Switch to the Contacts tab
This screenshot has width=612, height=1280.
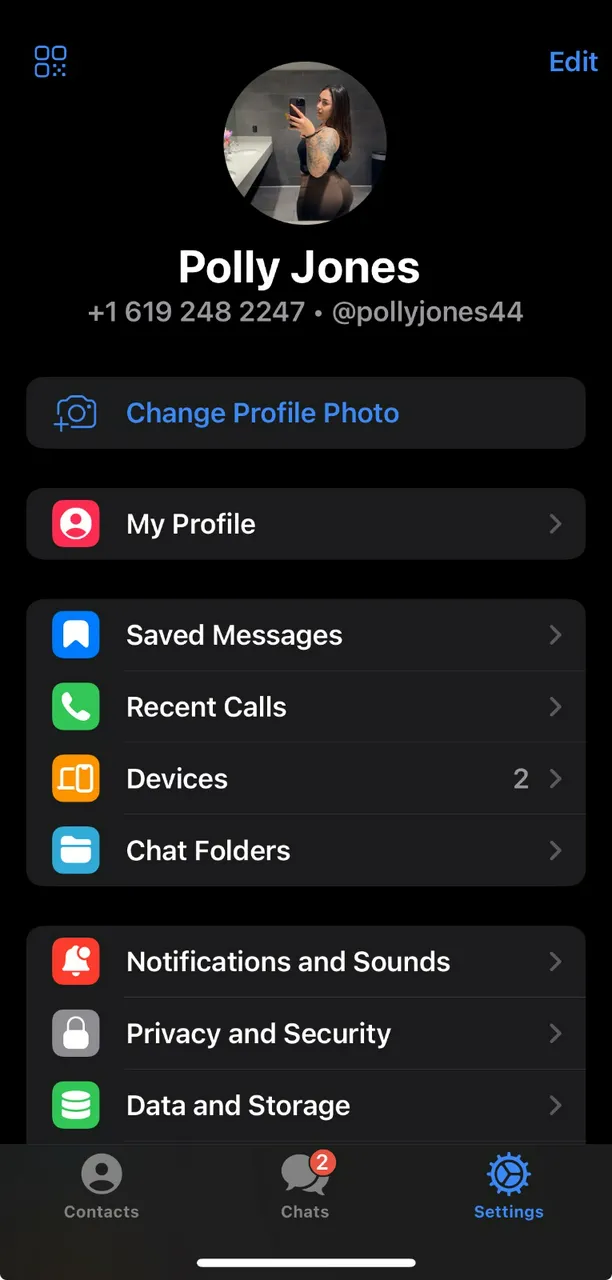click(x=101, y=1187)
